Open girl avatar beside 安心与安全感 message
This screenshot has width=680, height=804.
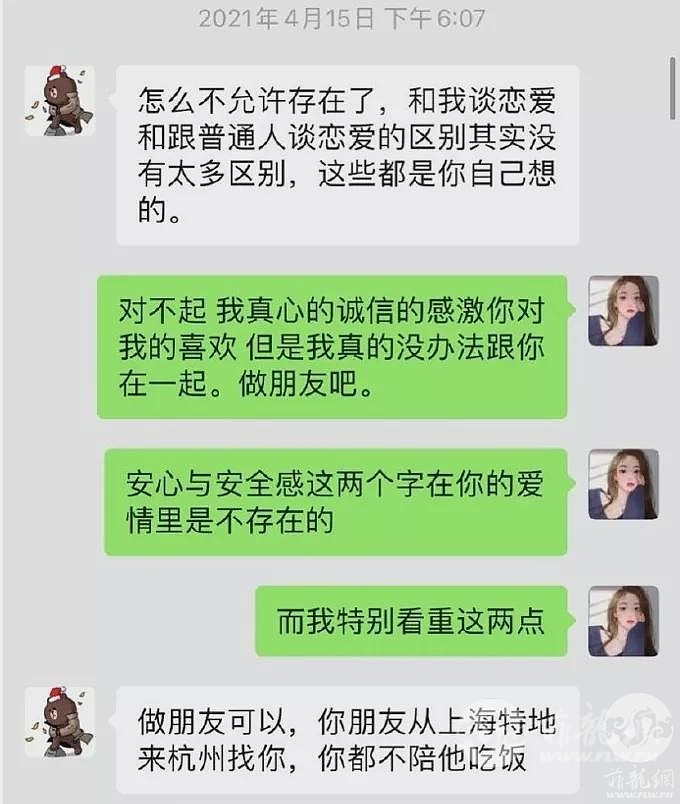click(623, 484)
